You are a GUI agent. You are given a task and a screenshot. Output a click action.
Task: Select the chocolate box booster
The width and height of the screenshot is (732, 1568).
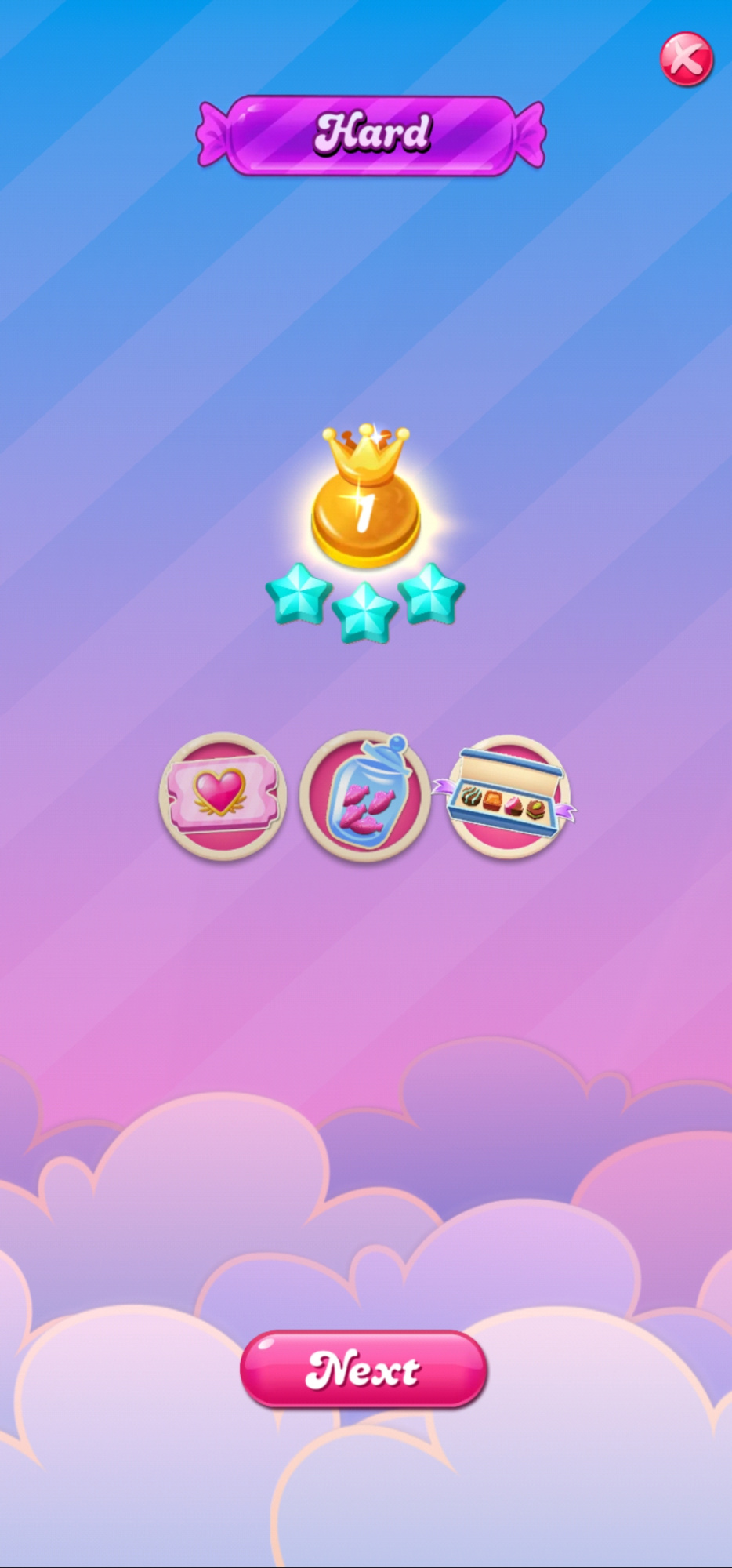pyautogui.click(x=507, y=797)
